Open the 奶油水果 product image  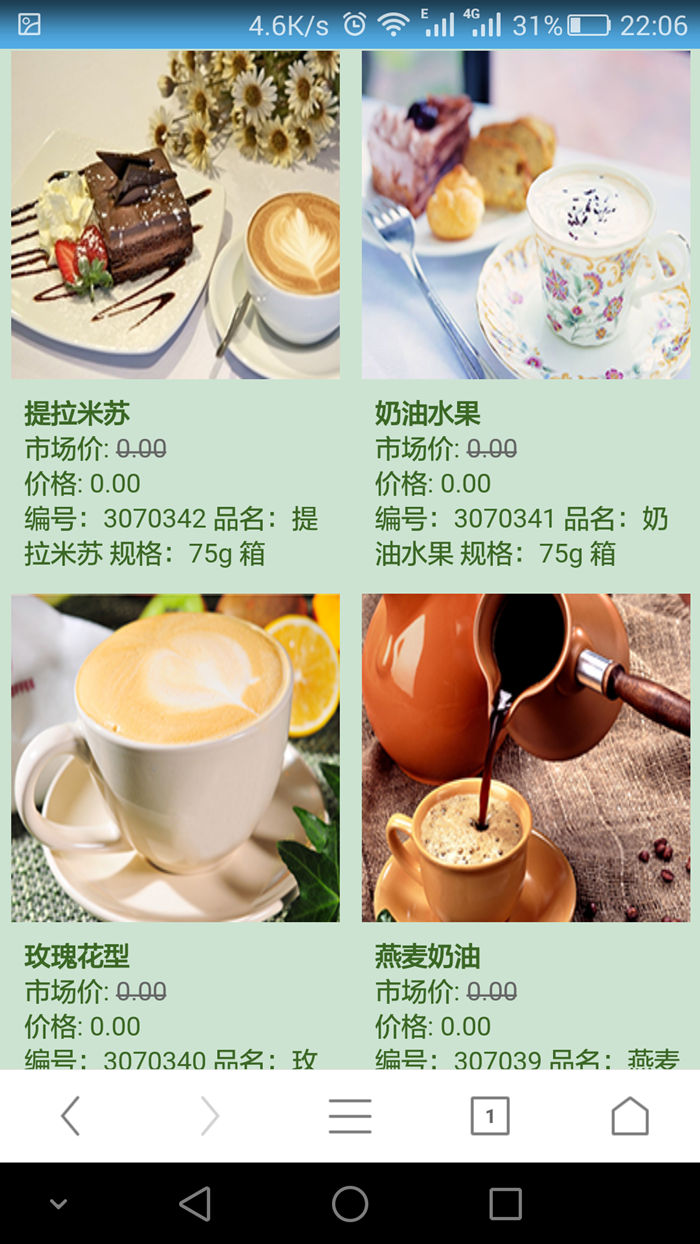(526, 215)
